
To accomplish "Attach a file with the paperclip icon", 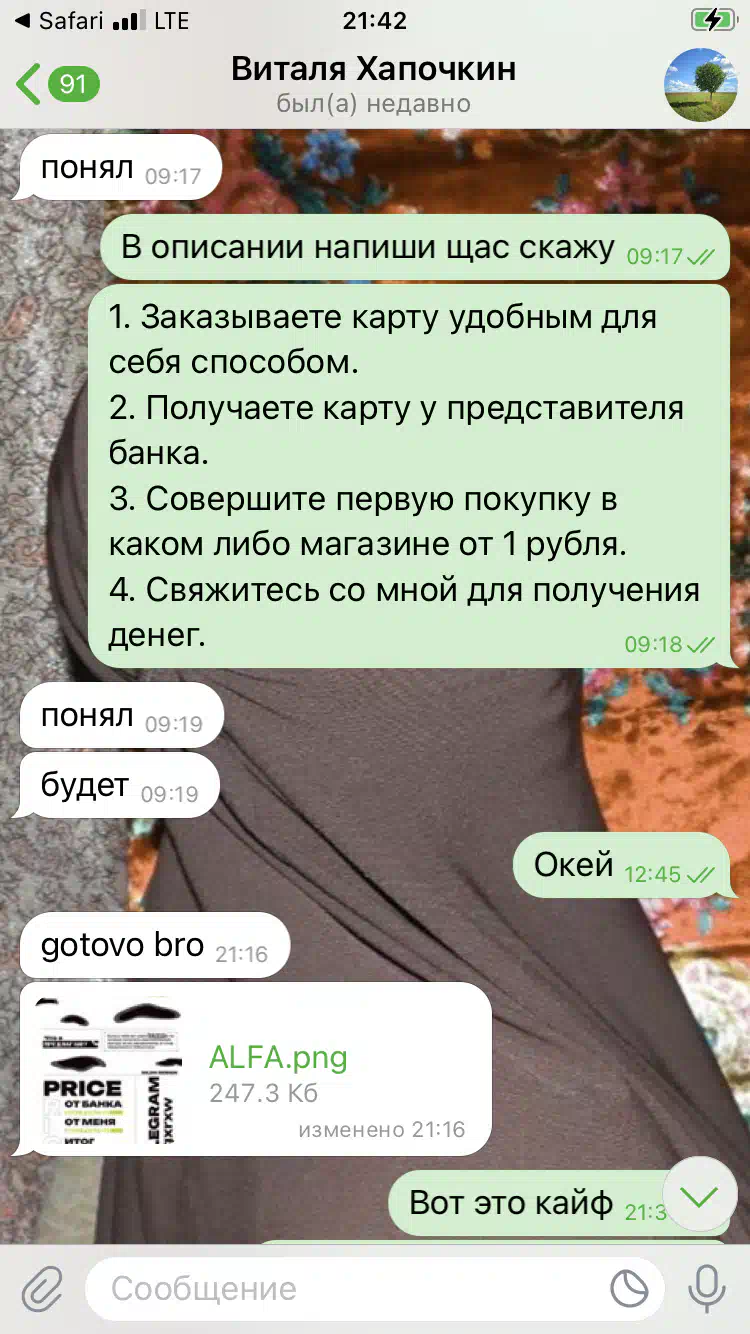I will click(43, 1289).
